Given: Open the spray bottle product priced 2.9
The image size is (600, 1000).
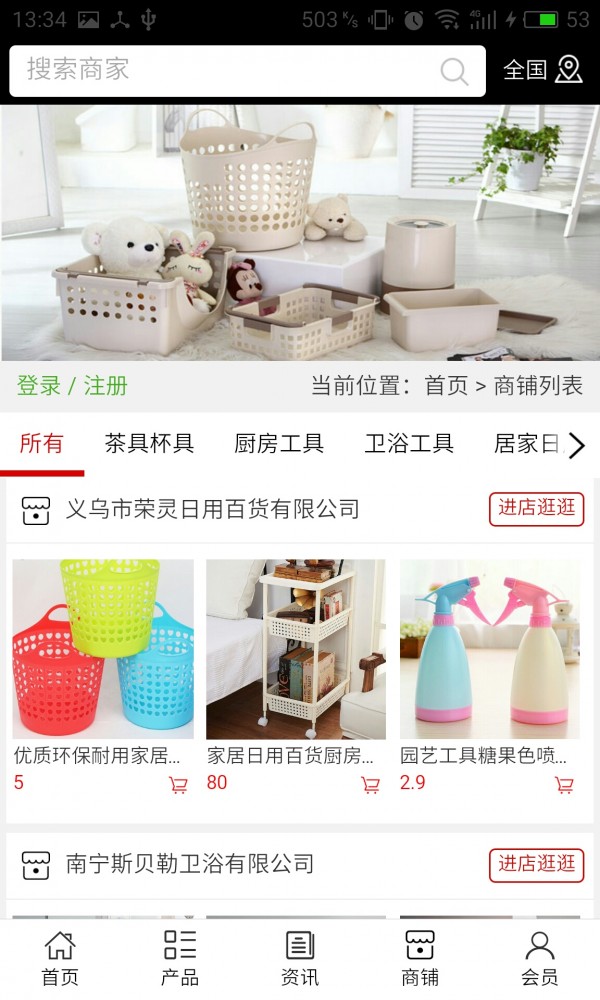Looking at the screenshot, I should pyautogui.click(x=490, y=649).
